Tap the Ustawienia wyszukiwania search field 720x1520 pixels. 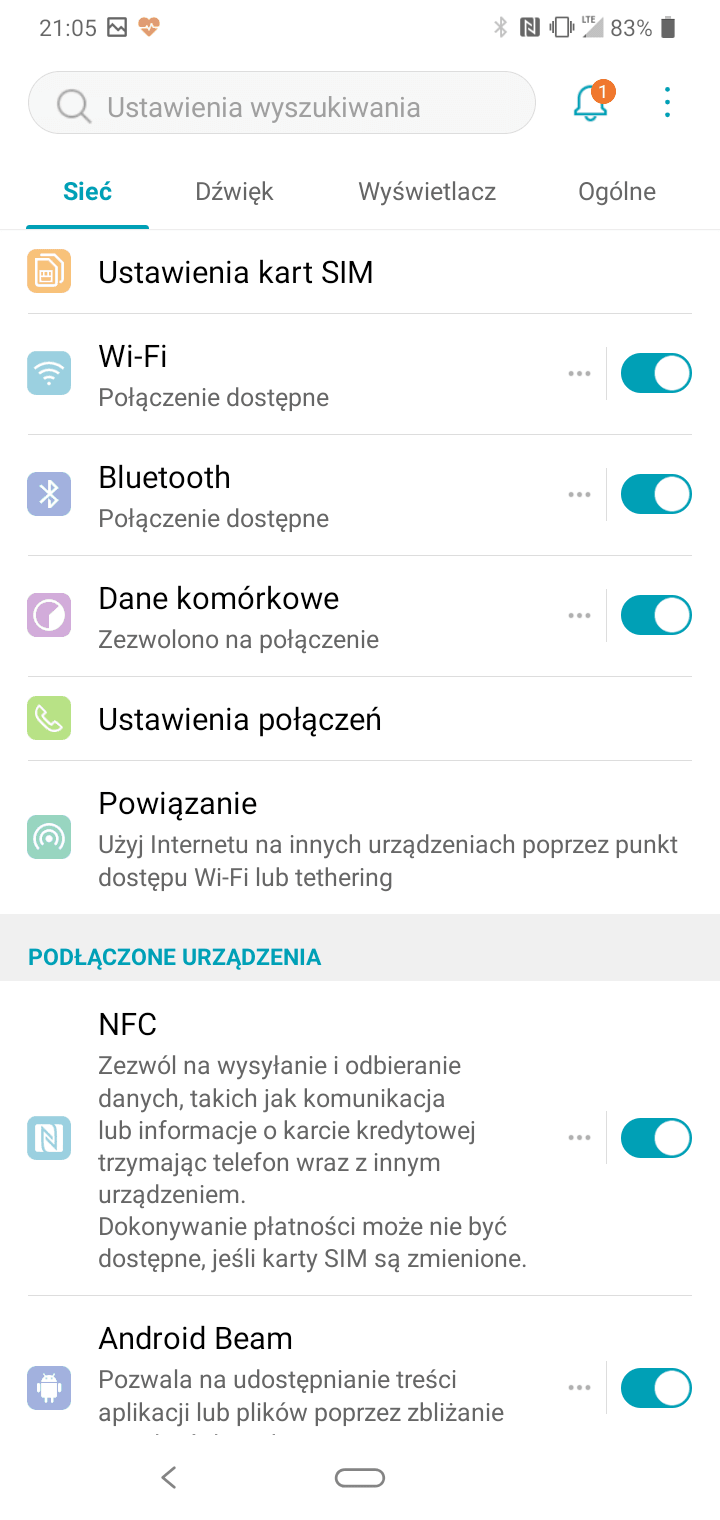[282, 103]
